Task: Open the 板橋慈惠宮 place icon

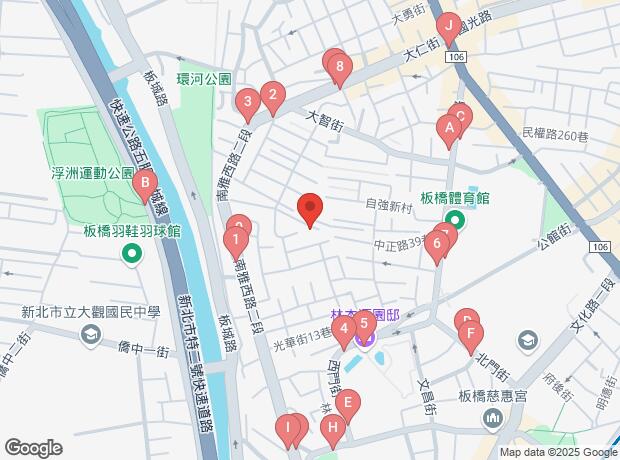Action: pyautogui.click(x=489, y=416)
